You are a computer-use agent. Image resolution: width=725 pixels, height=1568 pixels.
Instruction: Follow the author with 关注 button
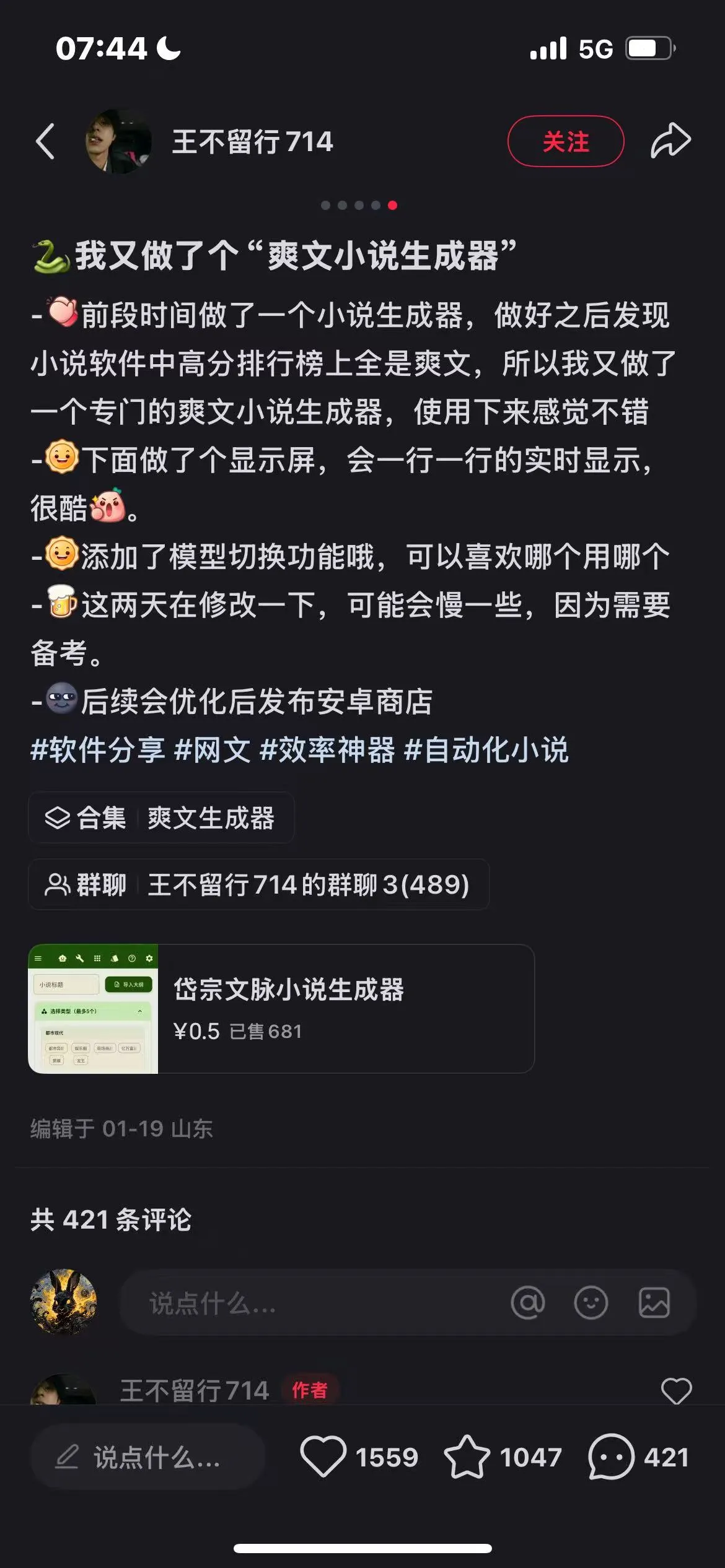coord(565,141)
